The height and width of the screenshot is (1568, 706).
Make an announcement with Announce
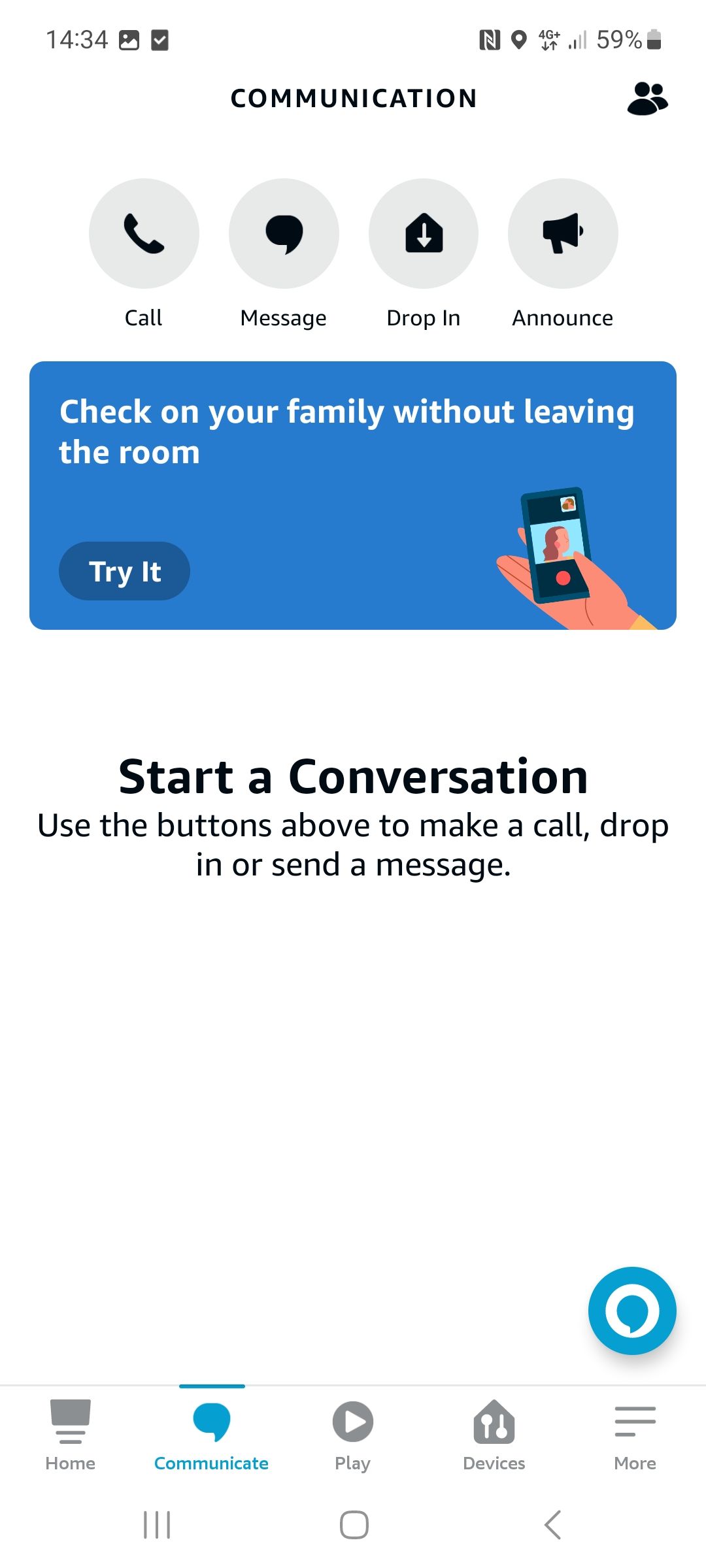click(563, 234)
